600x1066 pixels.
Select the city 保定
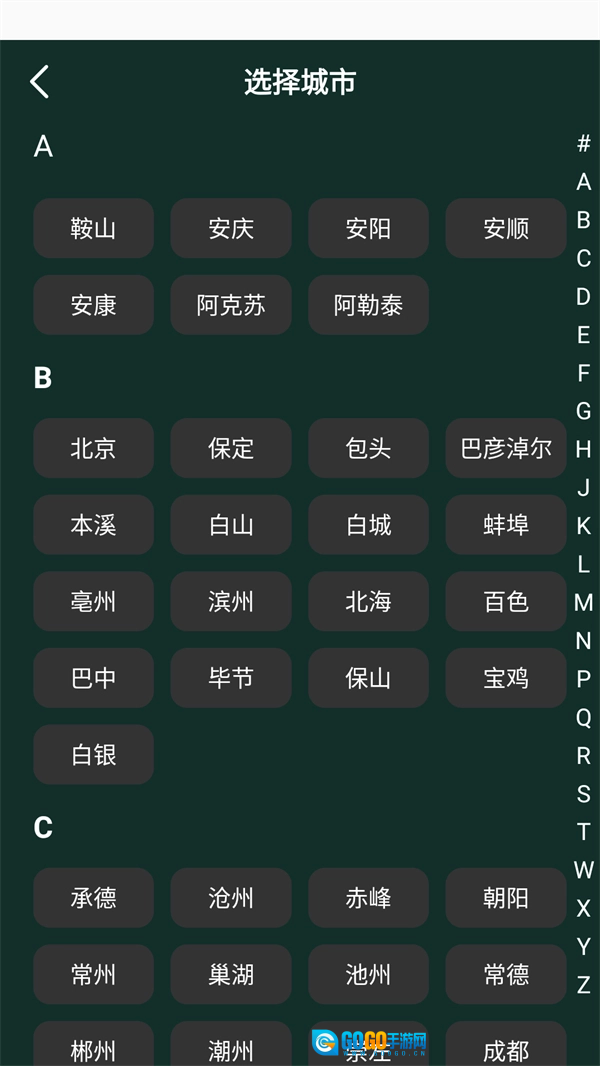point(231,448)
